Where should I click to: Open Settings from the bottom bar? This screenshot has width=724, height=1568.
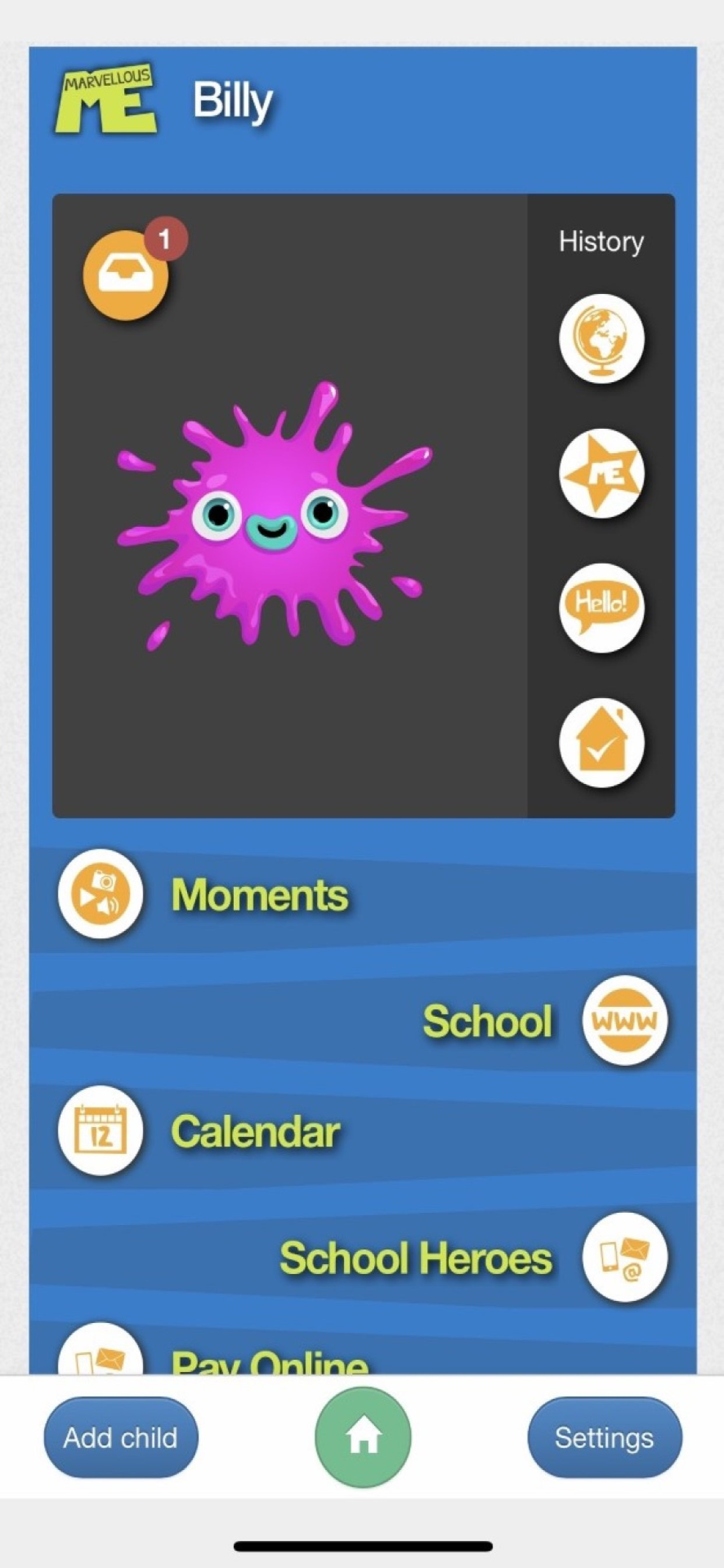coord(603,1437)
